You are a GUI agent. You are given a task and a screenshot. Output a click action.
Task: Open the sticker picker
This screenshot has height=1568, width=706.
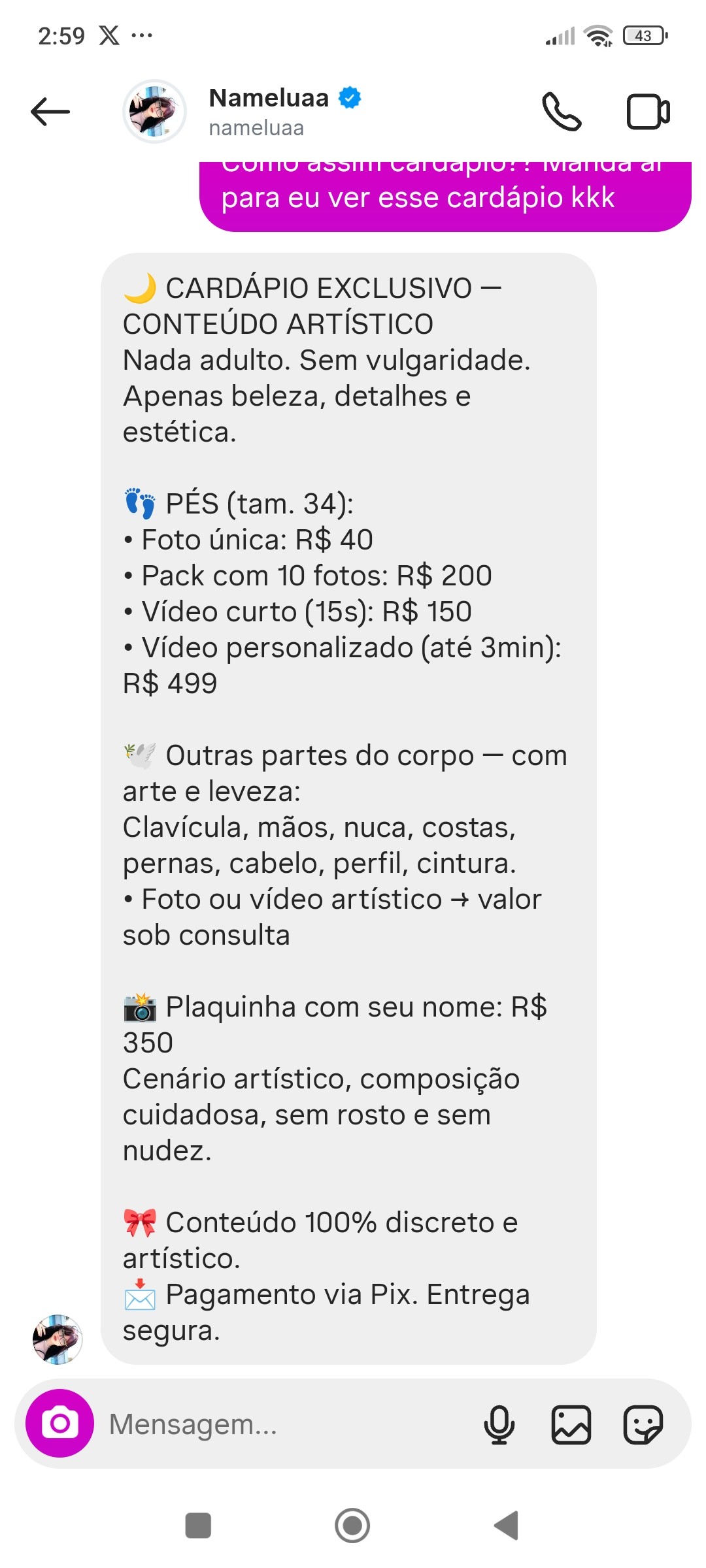[643, 1424]
